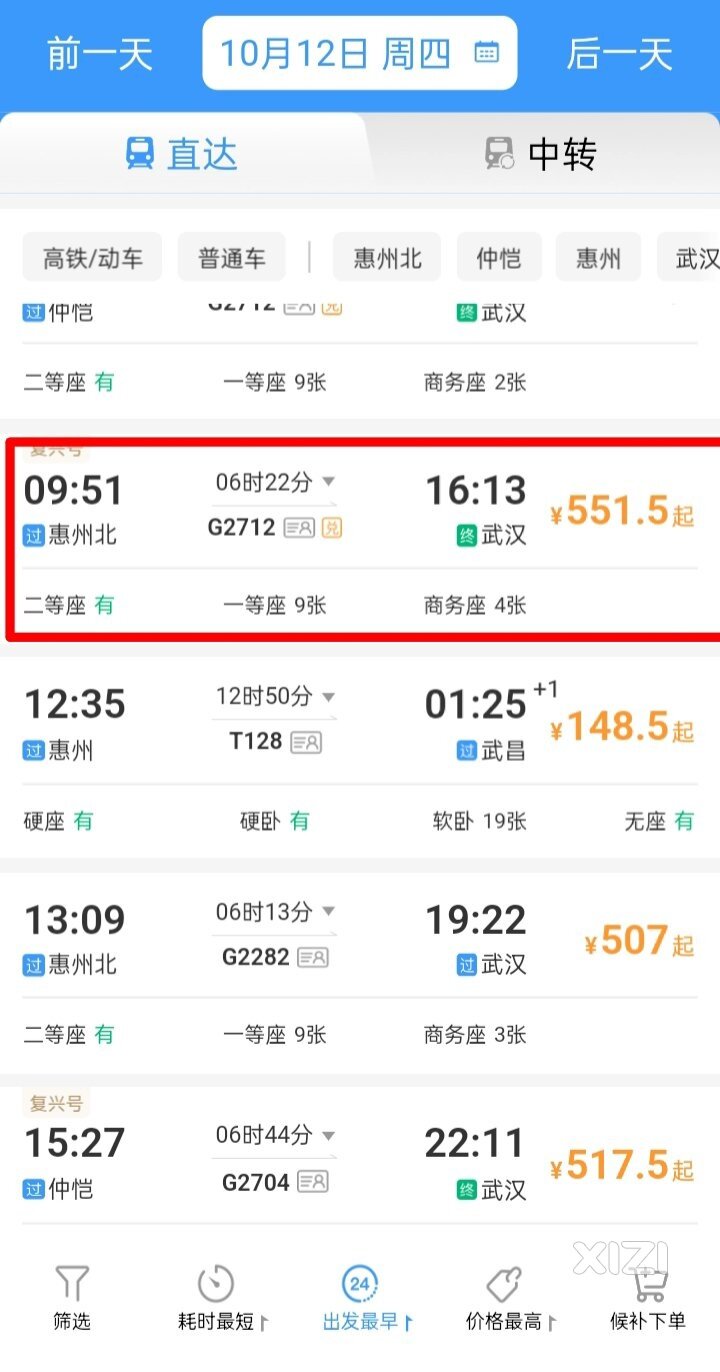Switch to the 直达 direct tab
Image resolution: width=720 pixels, height=1372 pixels.
pyautogui.click(x=181, y=153)
